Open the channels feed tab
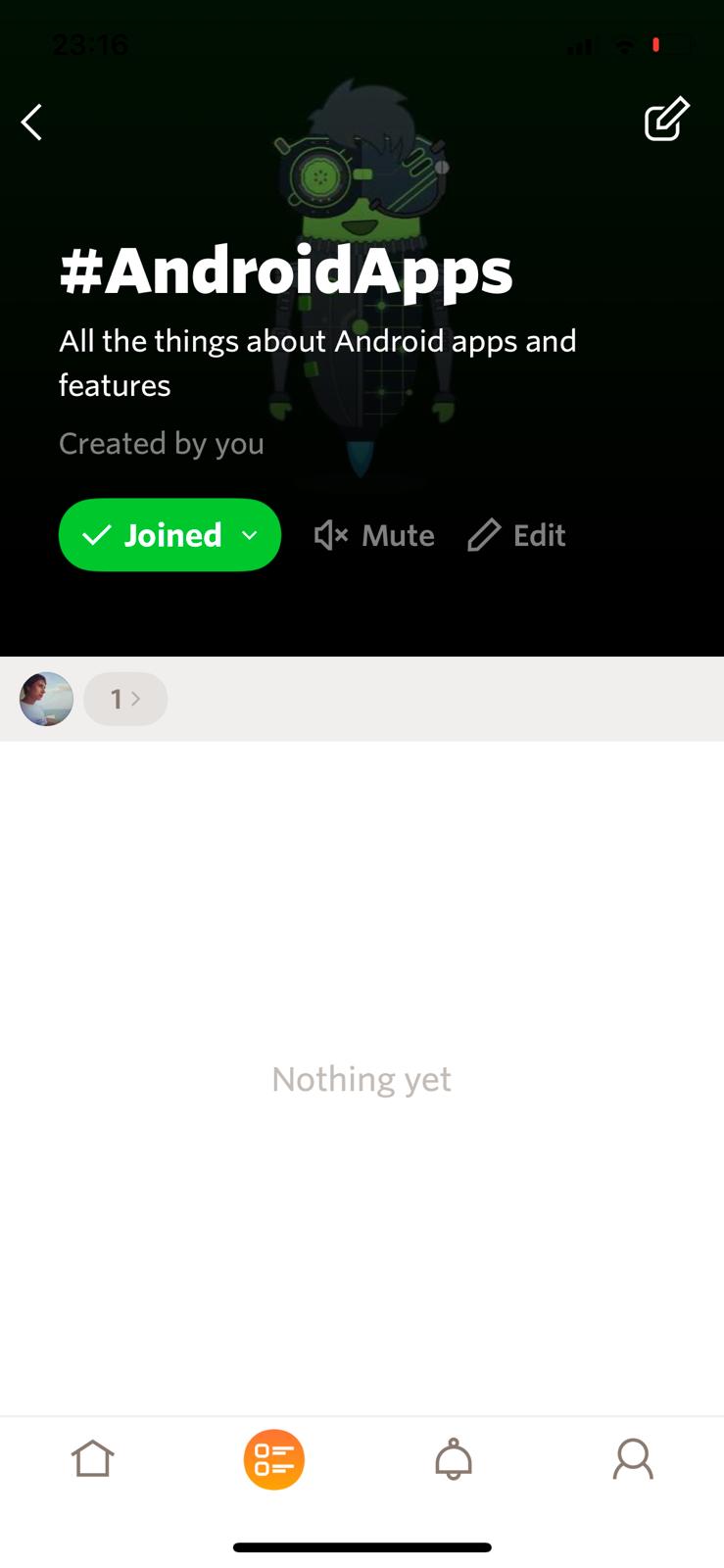This screenshot has height=1568, width=724. 274,1459
